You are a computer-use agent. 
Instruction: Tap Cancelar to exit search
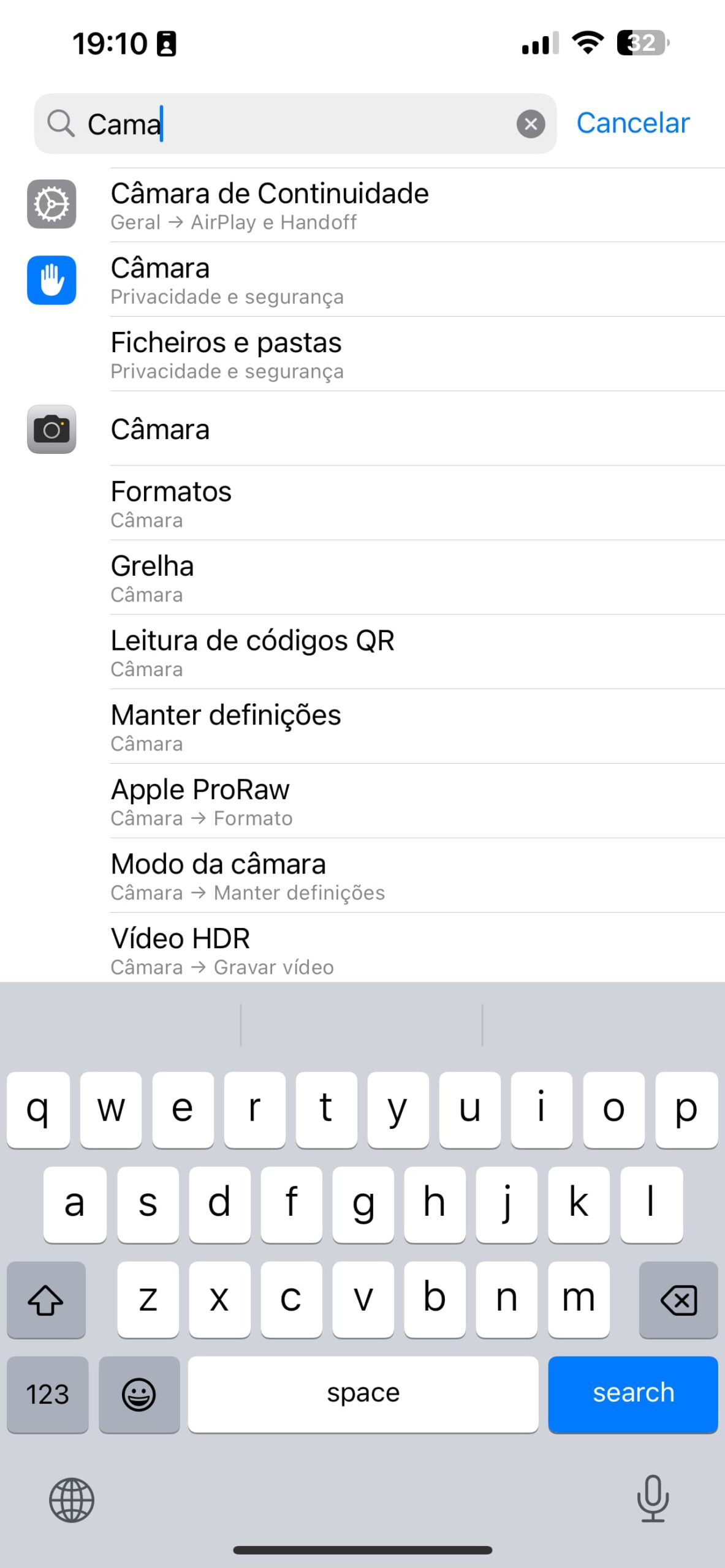[632, 123]
